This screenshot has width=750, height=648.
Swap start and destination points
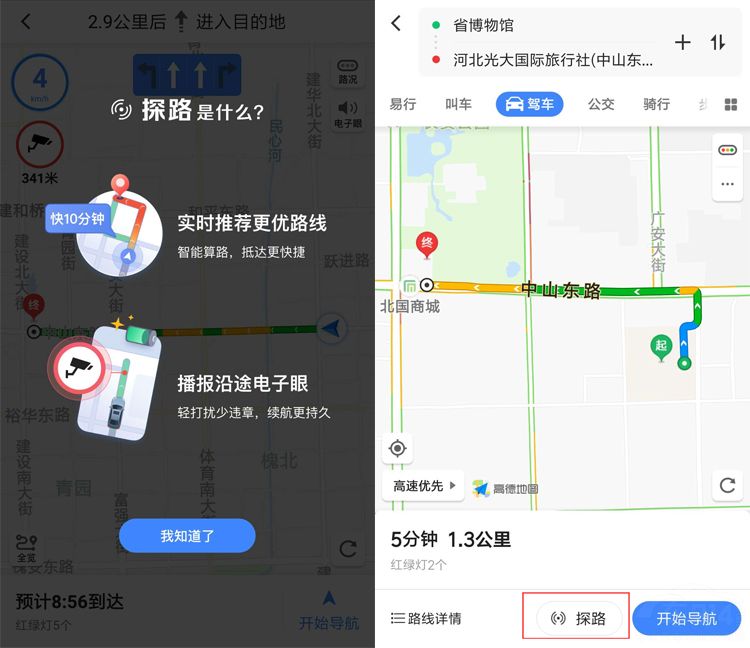717,42
